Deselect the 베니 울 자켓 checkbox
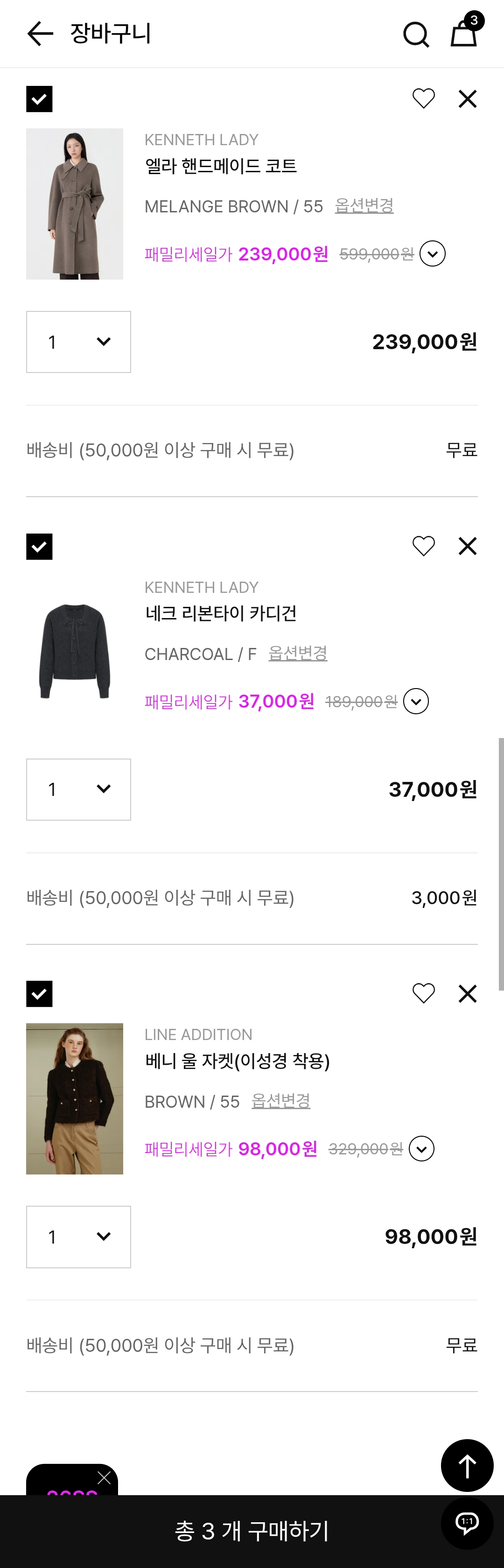504x1568 pixels. pyautogui.click(x=40, y=994)
